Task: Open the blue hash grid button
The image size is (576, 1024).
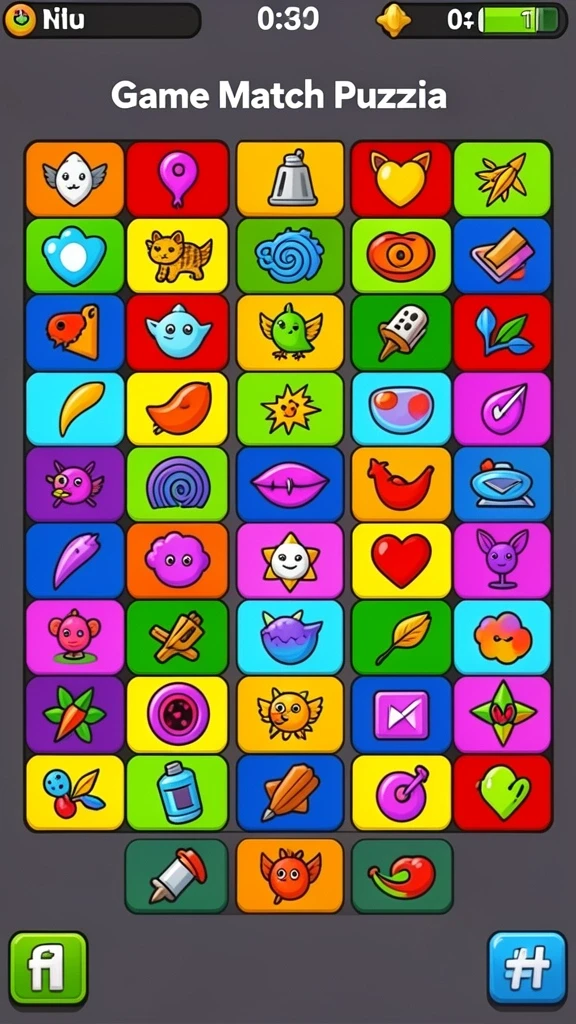Action: [x=527, y=969]
